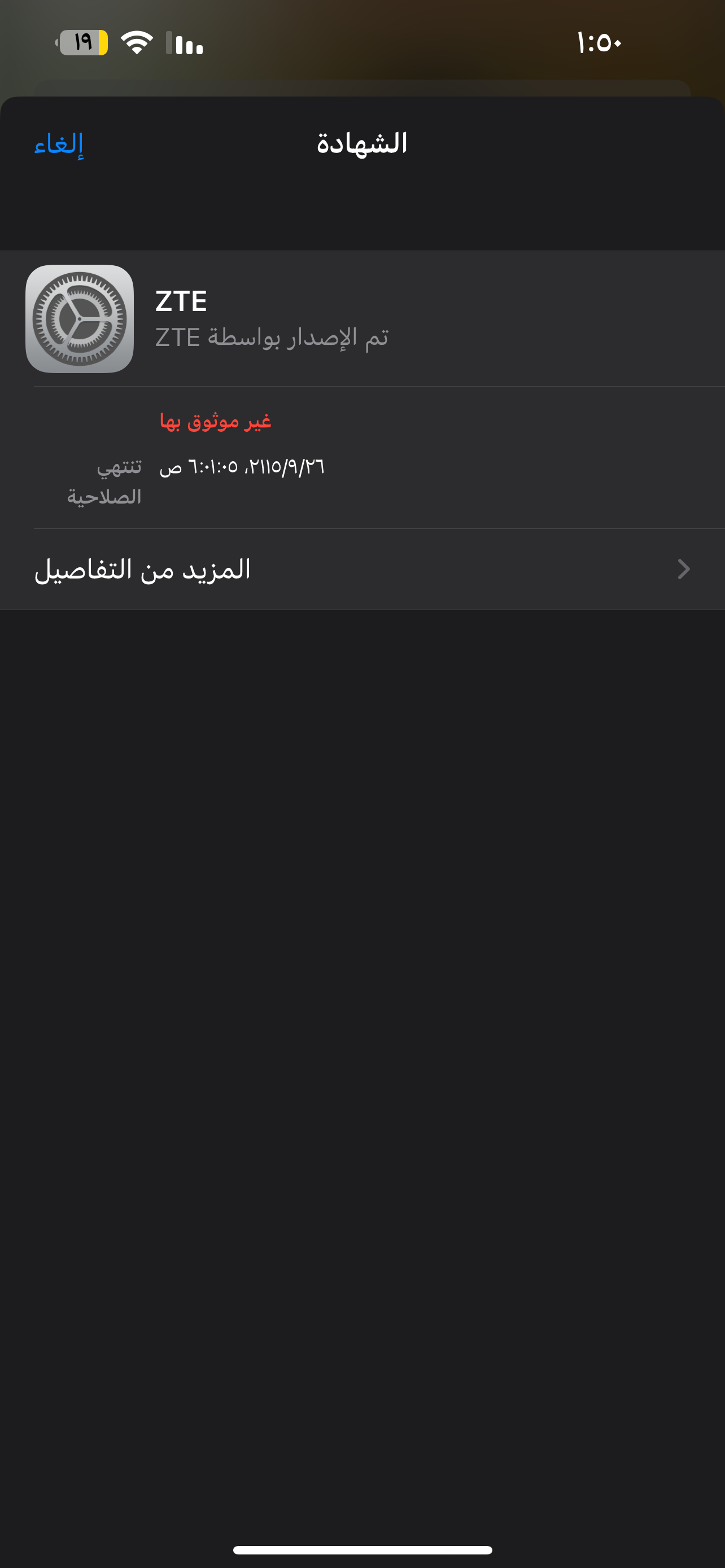Viewport: 725px width, 1568px height.
Task: Open المزيد من التفاصيل row
Action: (362, 569)
